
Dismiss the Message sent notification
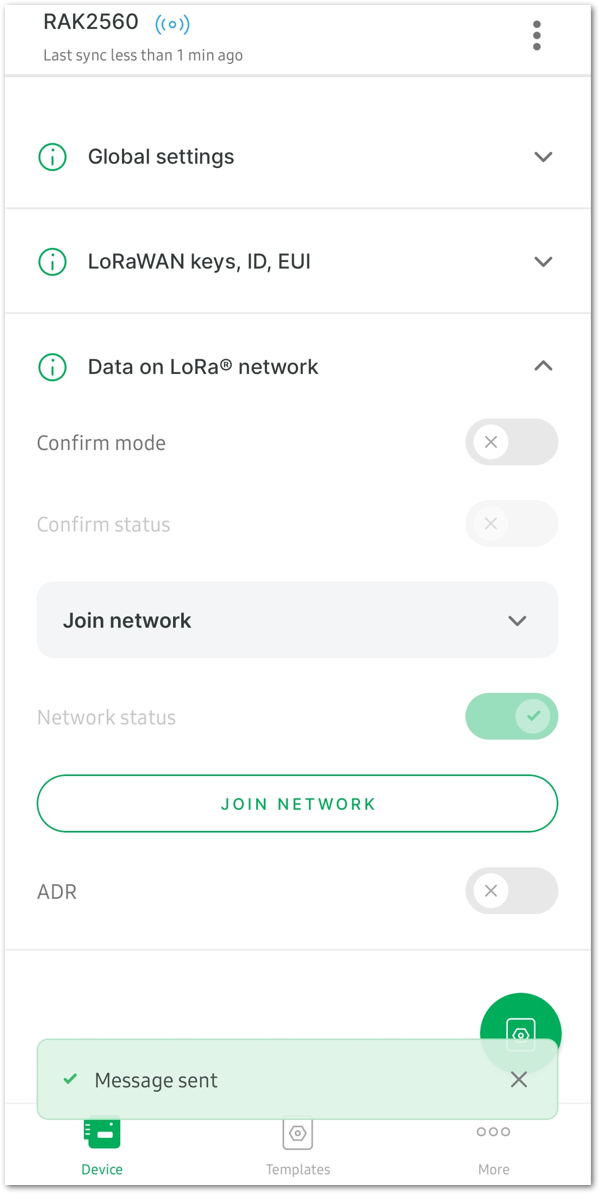[519, 1079]
